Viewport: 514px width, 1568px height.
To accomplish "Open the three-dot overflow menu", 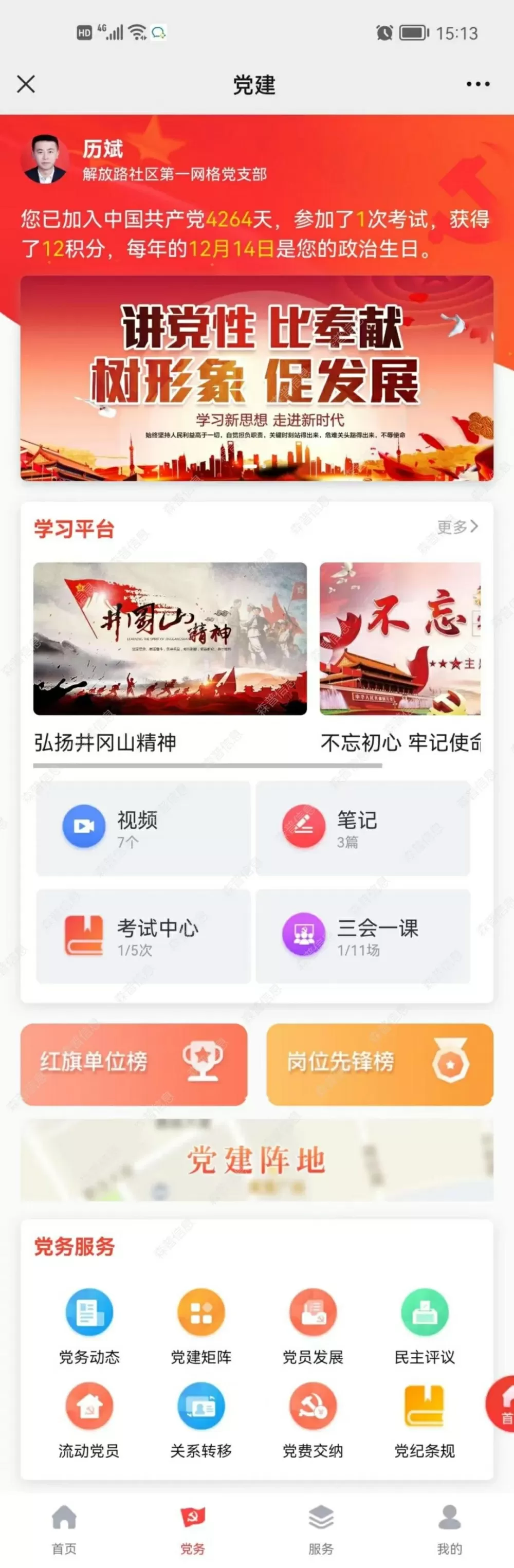I will click(x=478, y=84).
